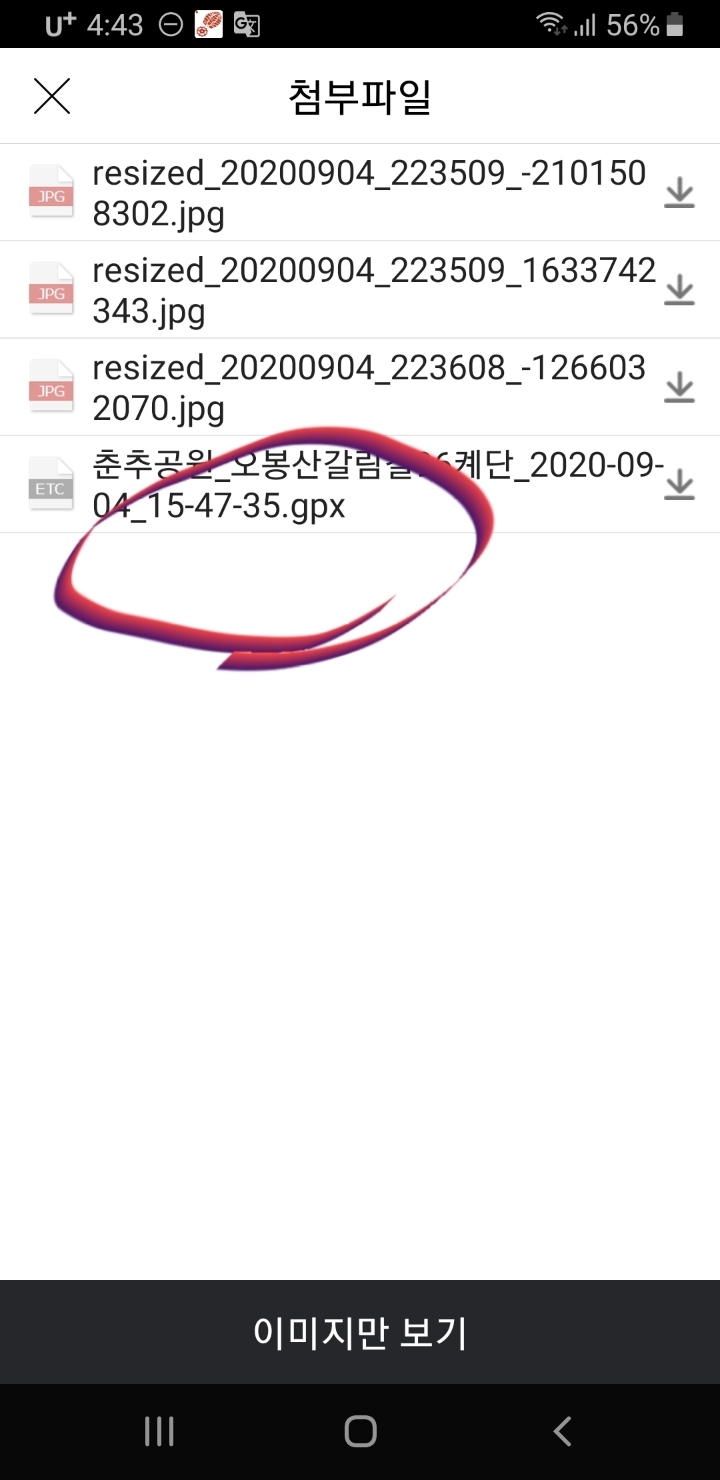Image resolution: width=720 pixels, height=1480 pixels.
Task: Open the recent apps overview
Action: click(x=159, y=1431)
